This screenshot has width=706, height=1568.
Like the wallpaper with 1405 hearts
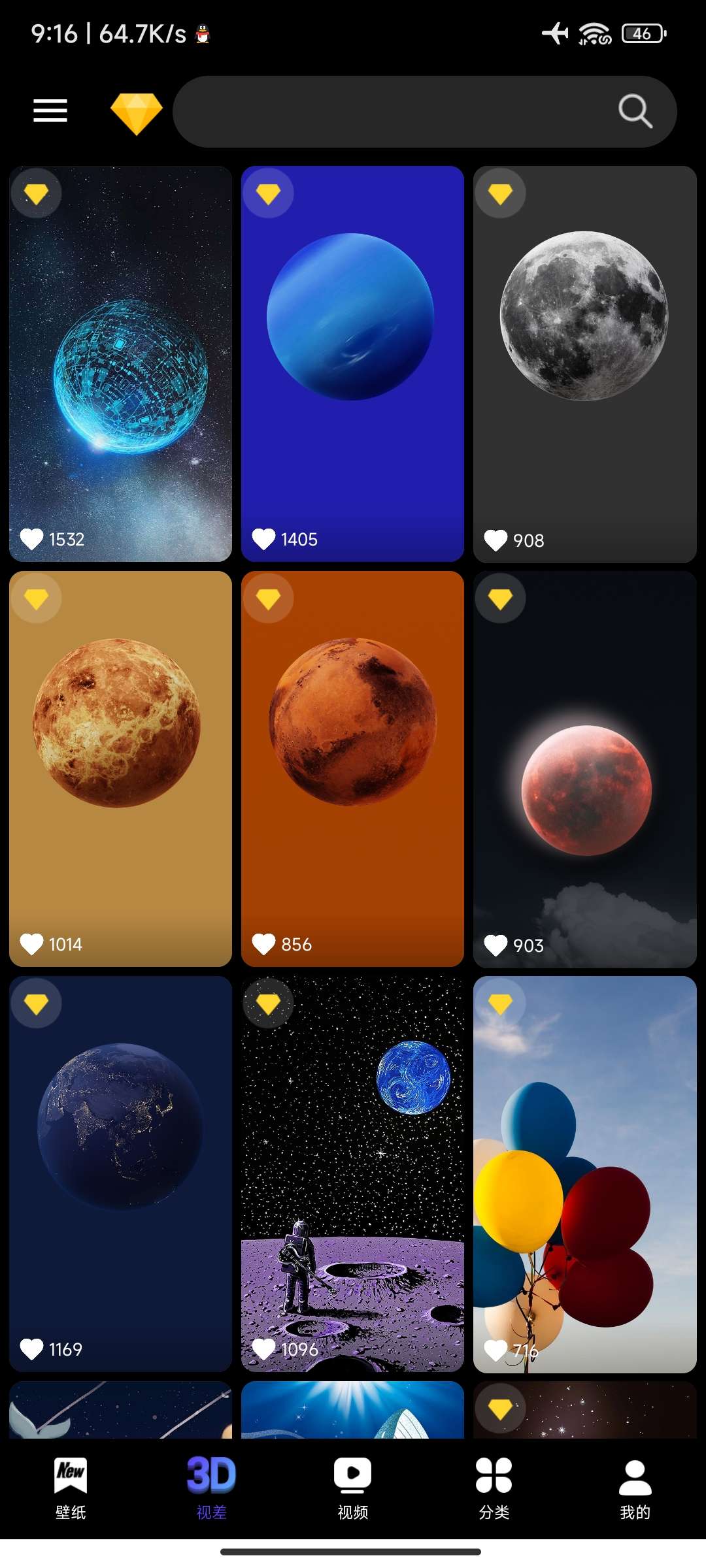[264, 539]
